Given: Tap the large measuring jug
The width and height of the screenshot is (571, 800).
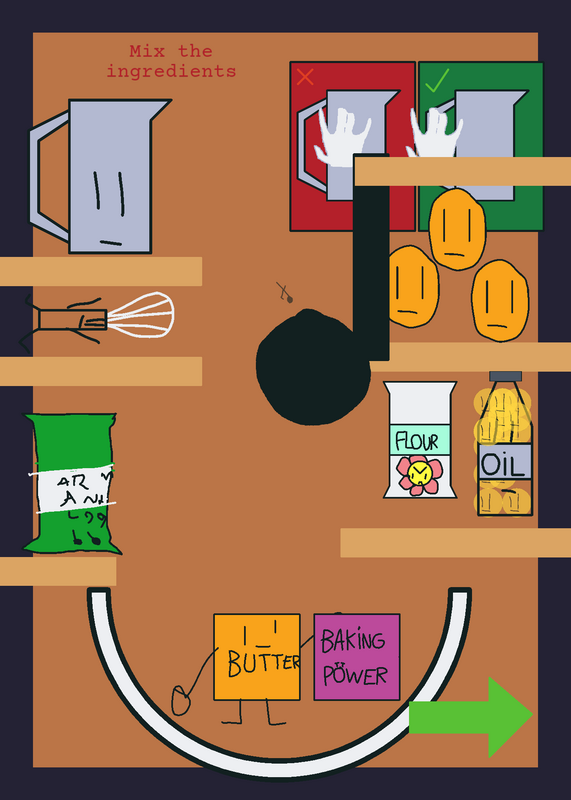Looking at the screenshot, I should point(100,176).
